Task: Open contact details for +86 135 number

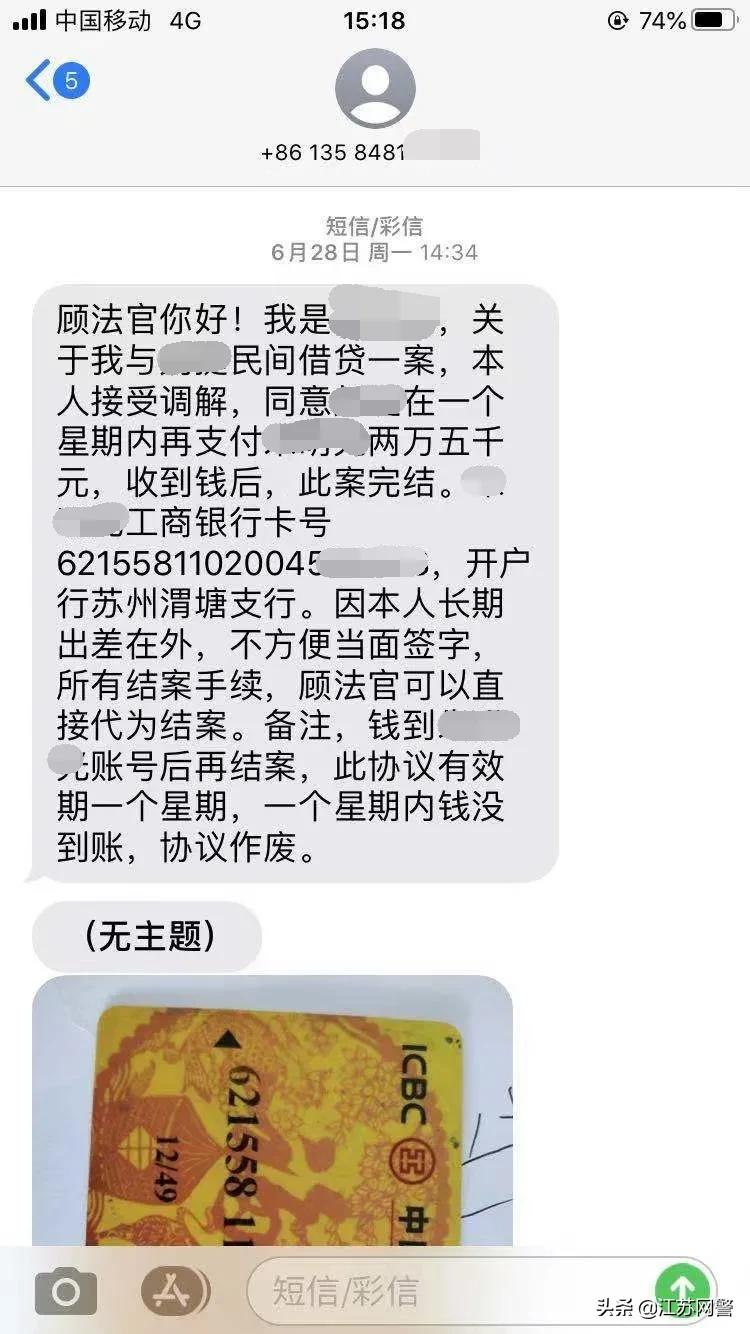Action: tap(375, 90)
